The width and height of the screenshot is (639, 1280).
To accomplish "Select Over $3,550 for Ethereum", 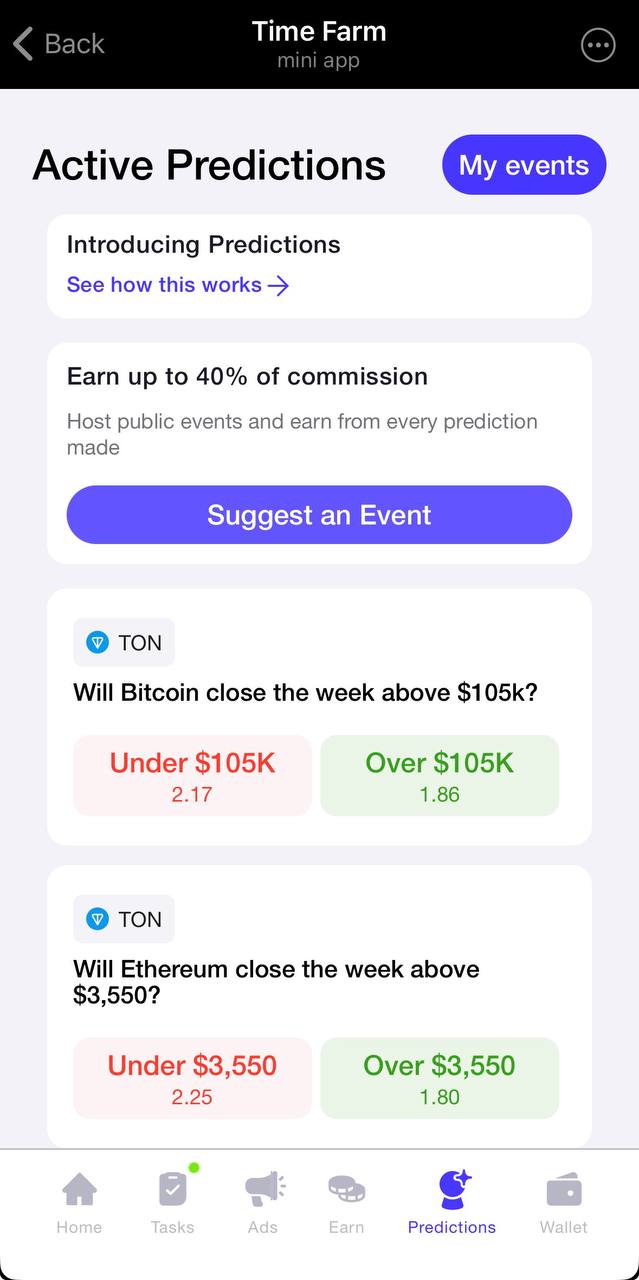I will click(439, 1077).
